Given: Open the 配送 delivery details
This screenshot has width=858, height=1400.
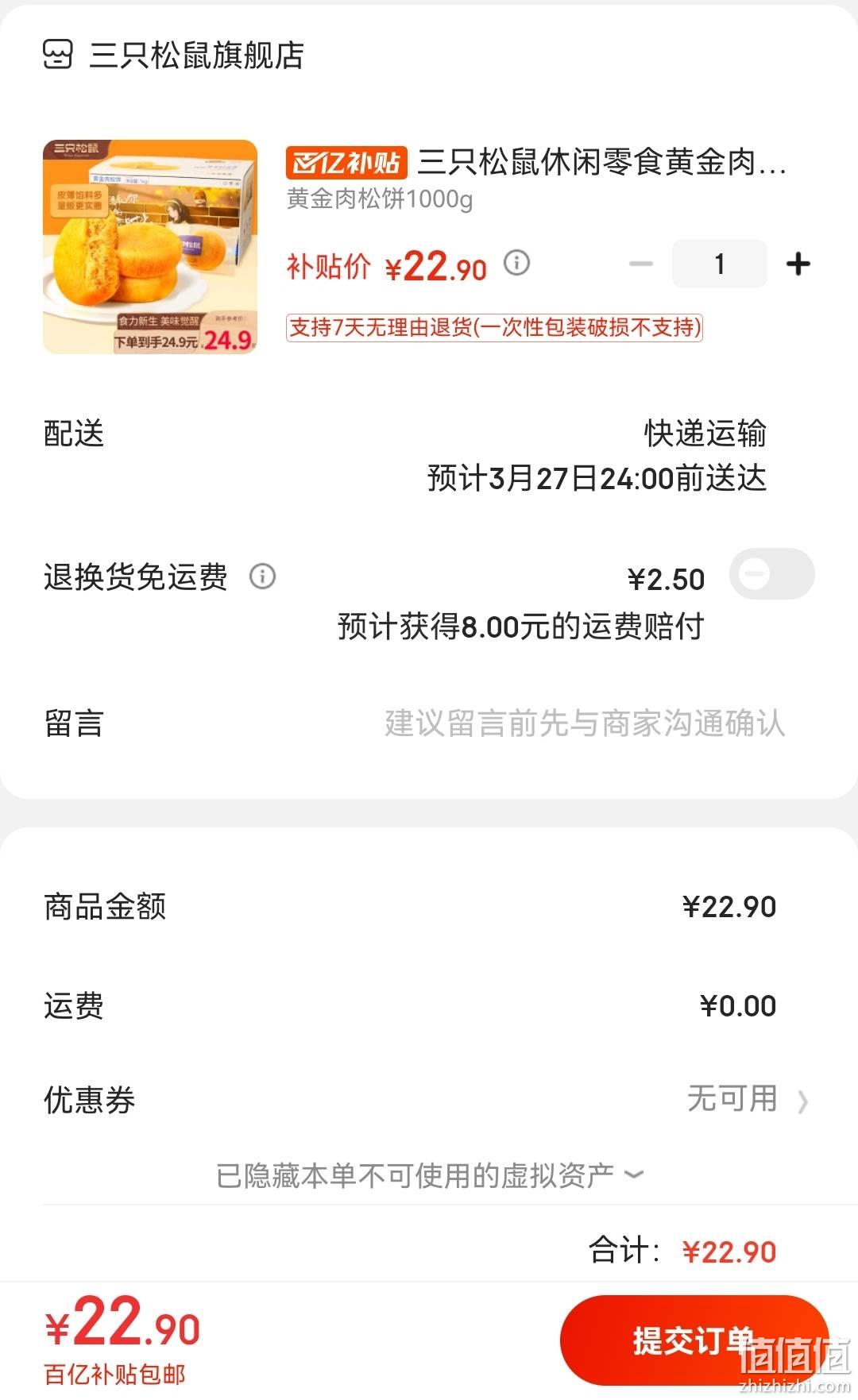Looking at the screenshot, I should pyautogui.click(x=429, y=456).
